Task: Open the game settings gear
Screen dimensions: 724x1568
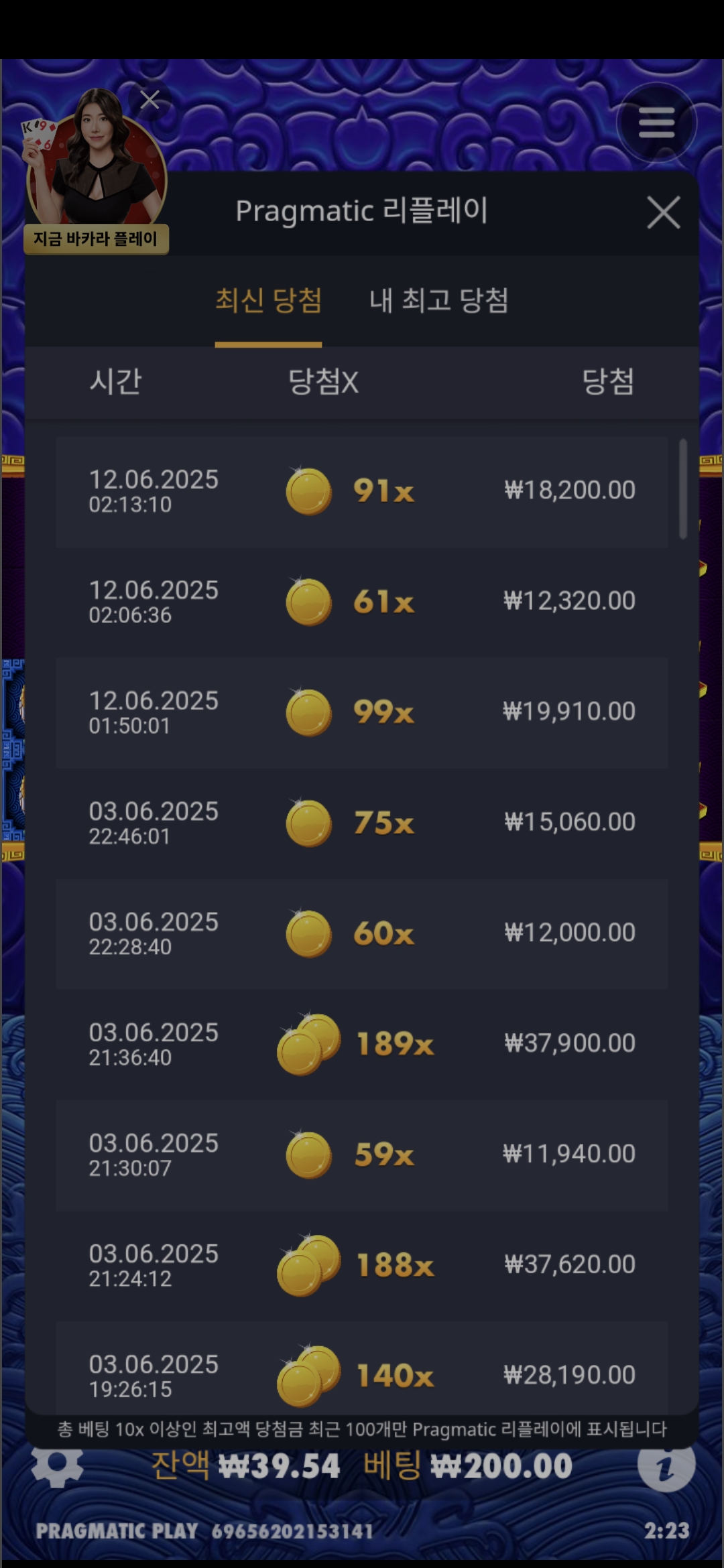Action: (57, 1466)
